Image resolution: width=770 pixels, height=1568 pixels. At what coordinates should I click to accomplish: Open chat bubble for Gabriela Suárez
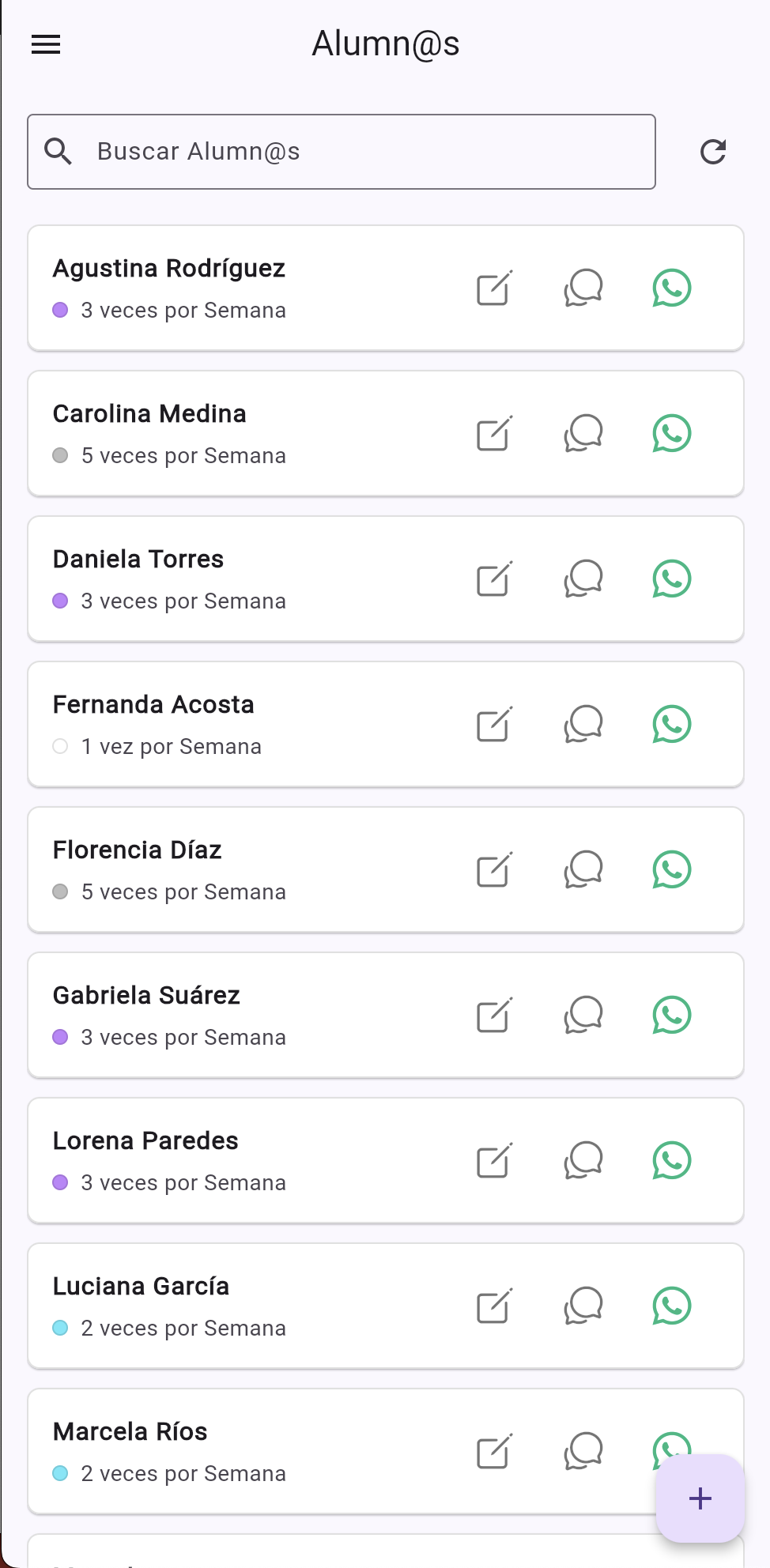[x=583, y=1016]
